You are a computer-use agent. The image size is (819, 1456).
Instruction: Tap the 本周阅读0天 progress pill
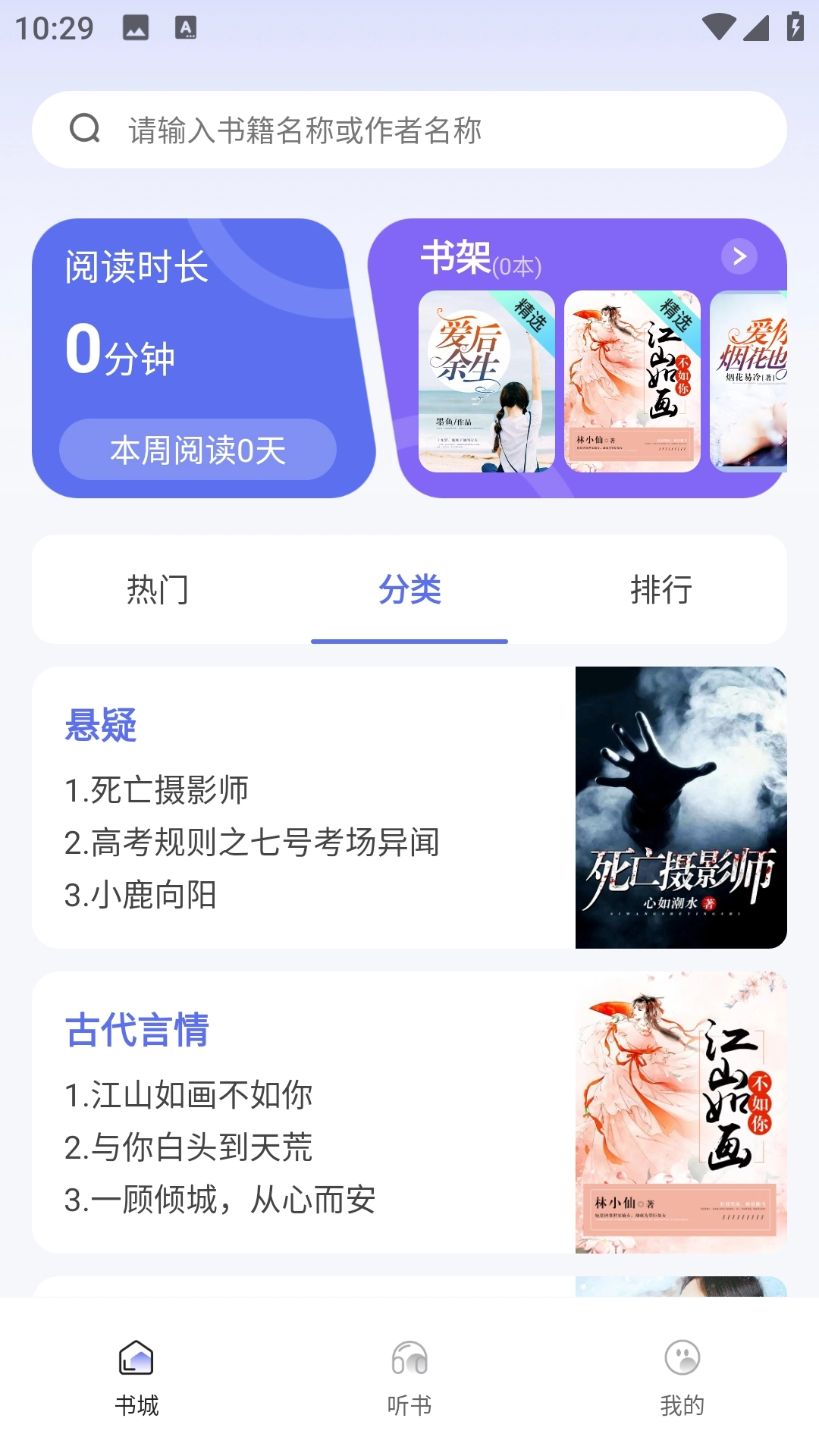click(200, 450)
